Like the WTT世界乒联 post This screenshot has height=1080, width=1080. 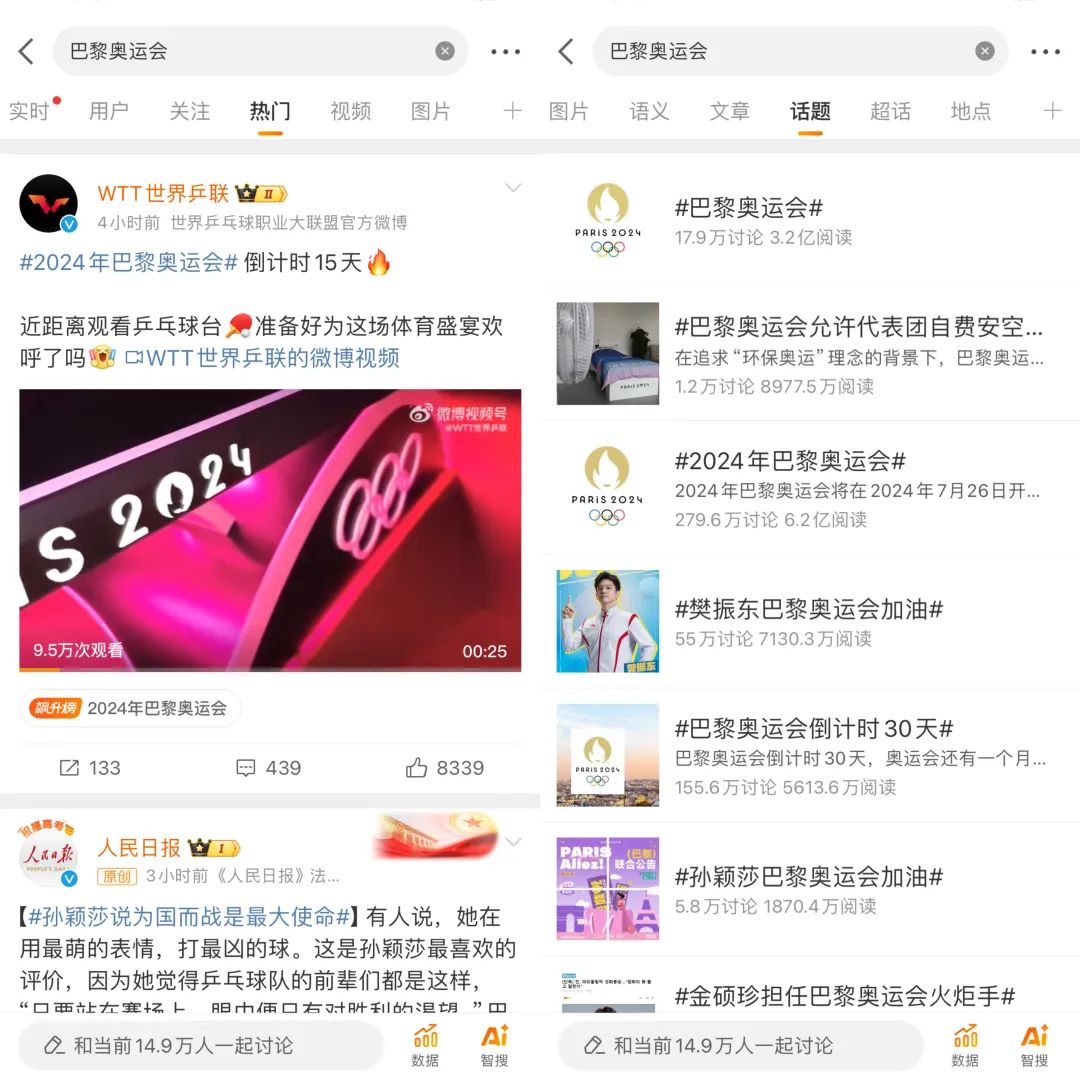click(x=444, y=768)
